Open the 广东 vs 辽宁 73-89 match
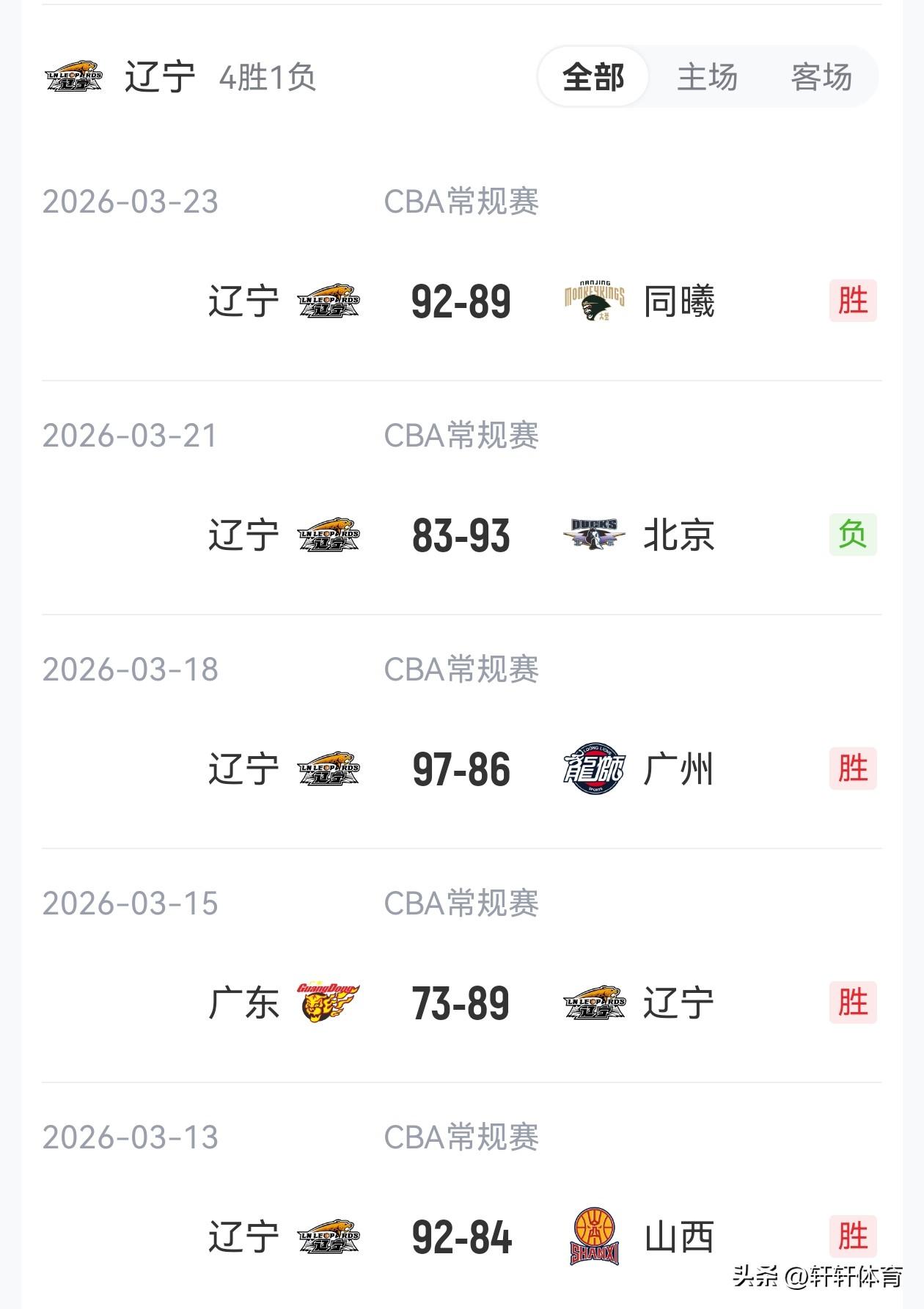Screen dimensions: 924x1309 [x=461, y=1003]
